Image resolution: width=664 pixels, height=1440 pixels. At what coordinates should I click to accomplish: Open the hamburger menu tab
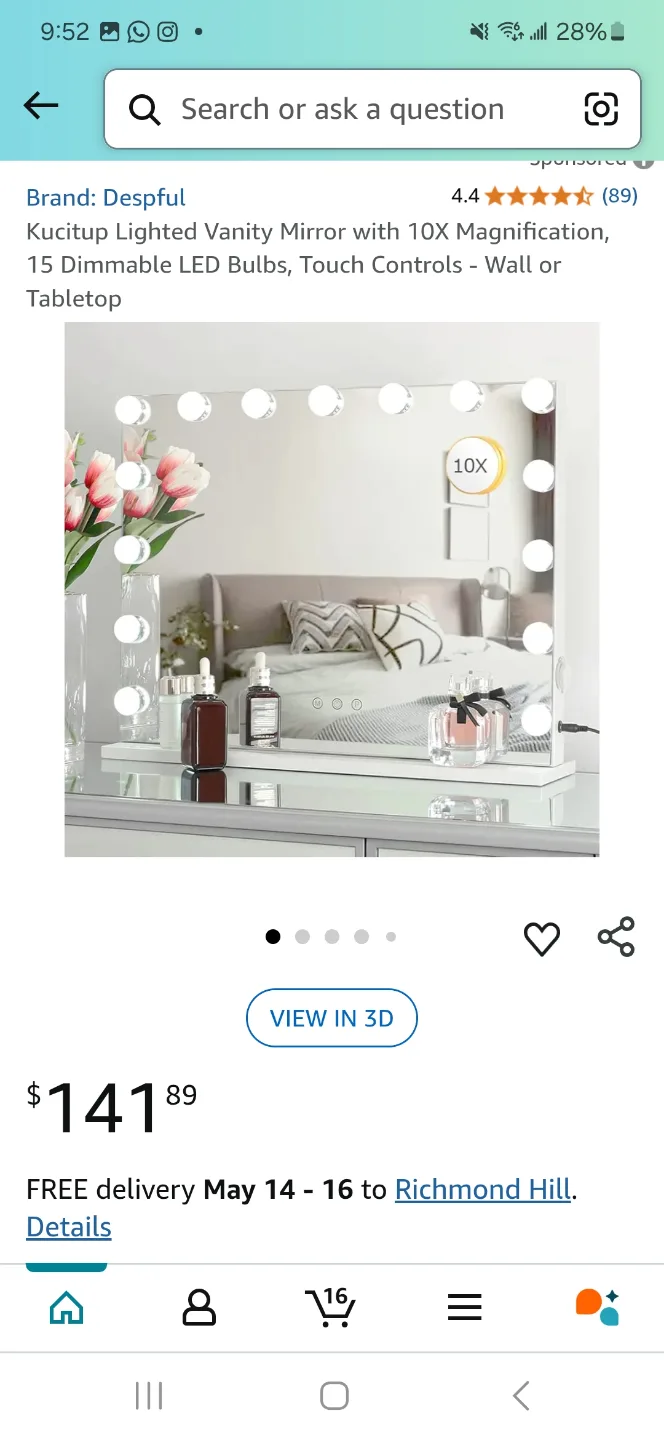464,1306
